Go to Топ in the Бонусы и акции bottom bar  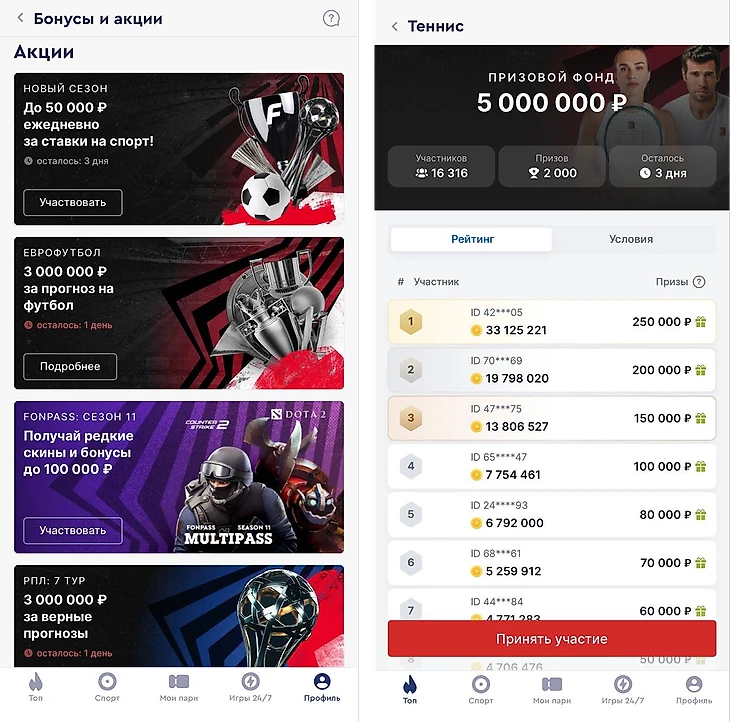point(36,687)
